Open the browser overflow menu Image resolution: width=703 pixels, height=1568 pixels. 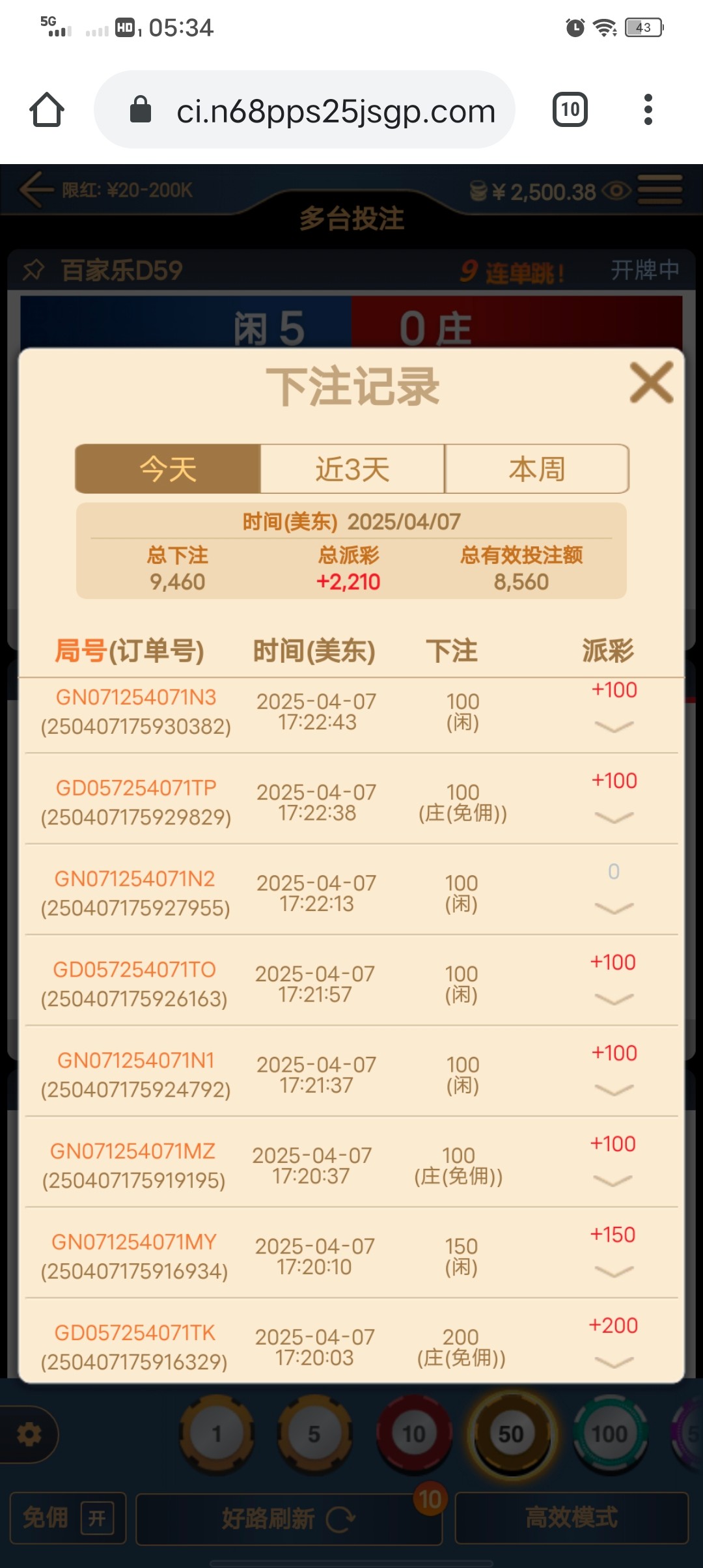coord(648,109)
